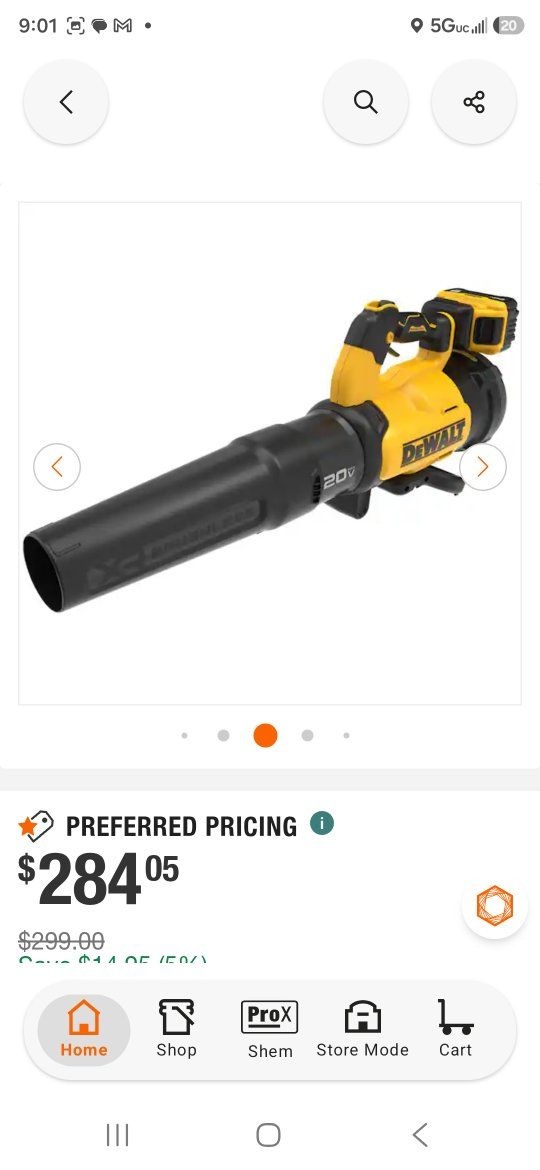Jump to the fourth image dot
540x1170 pixels.
[x=307, y=736]
